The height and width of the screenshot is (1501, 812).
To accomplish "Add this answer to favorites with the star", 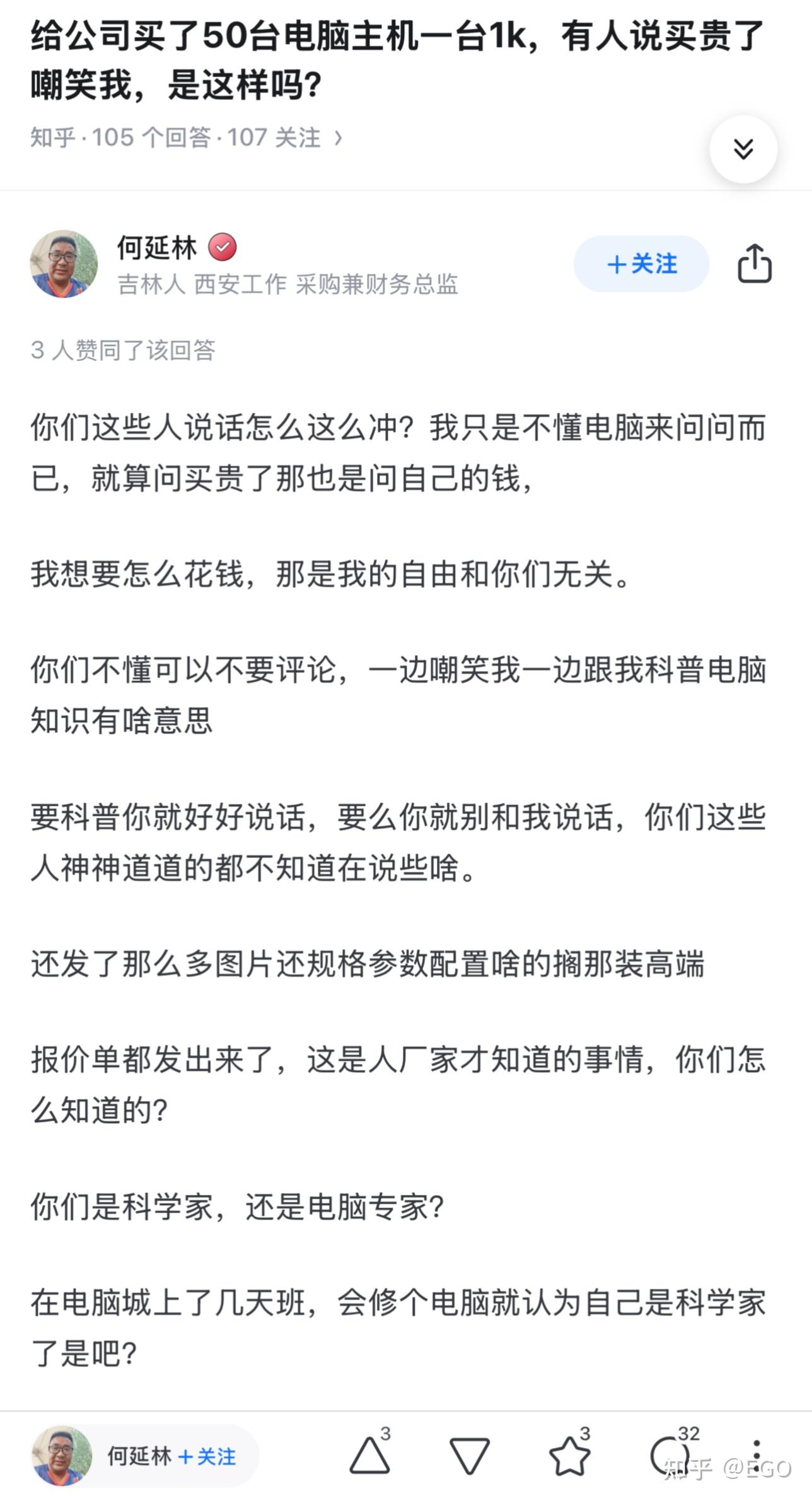I will pyautogui.click(x=569, y=1456).
